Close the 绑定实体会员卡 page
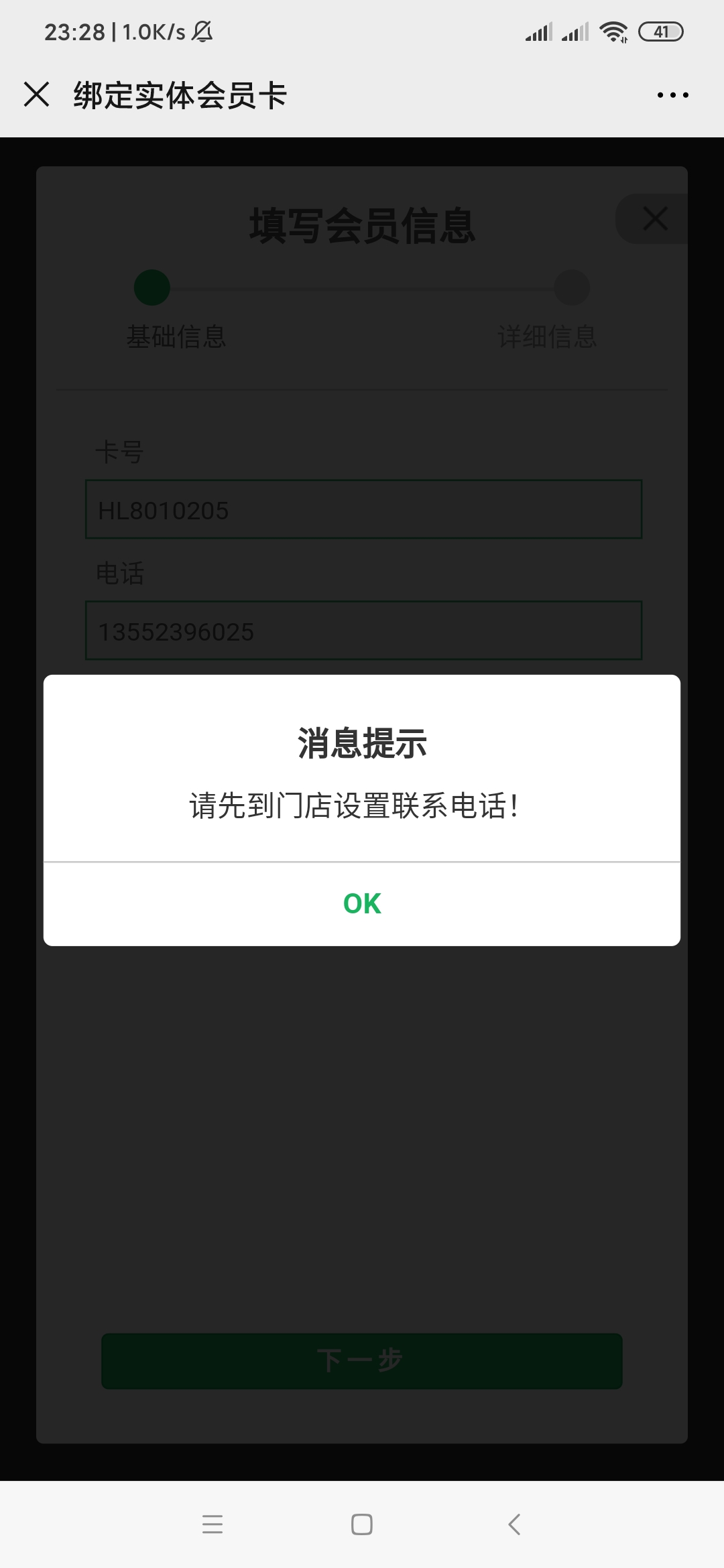 coord(36,94)
